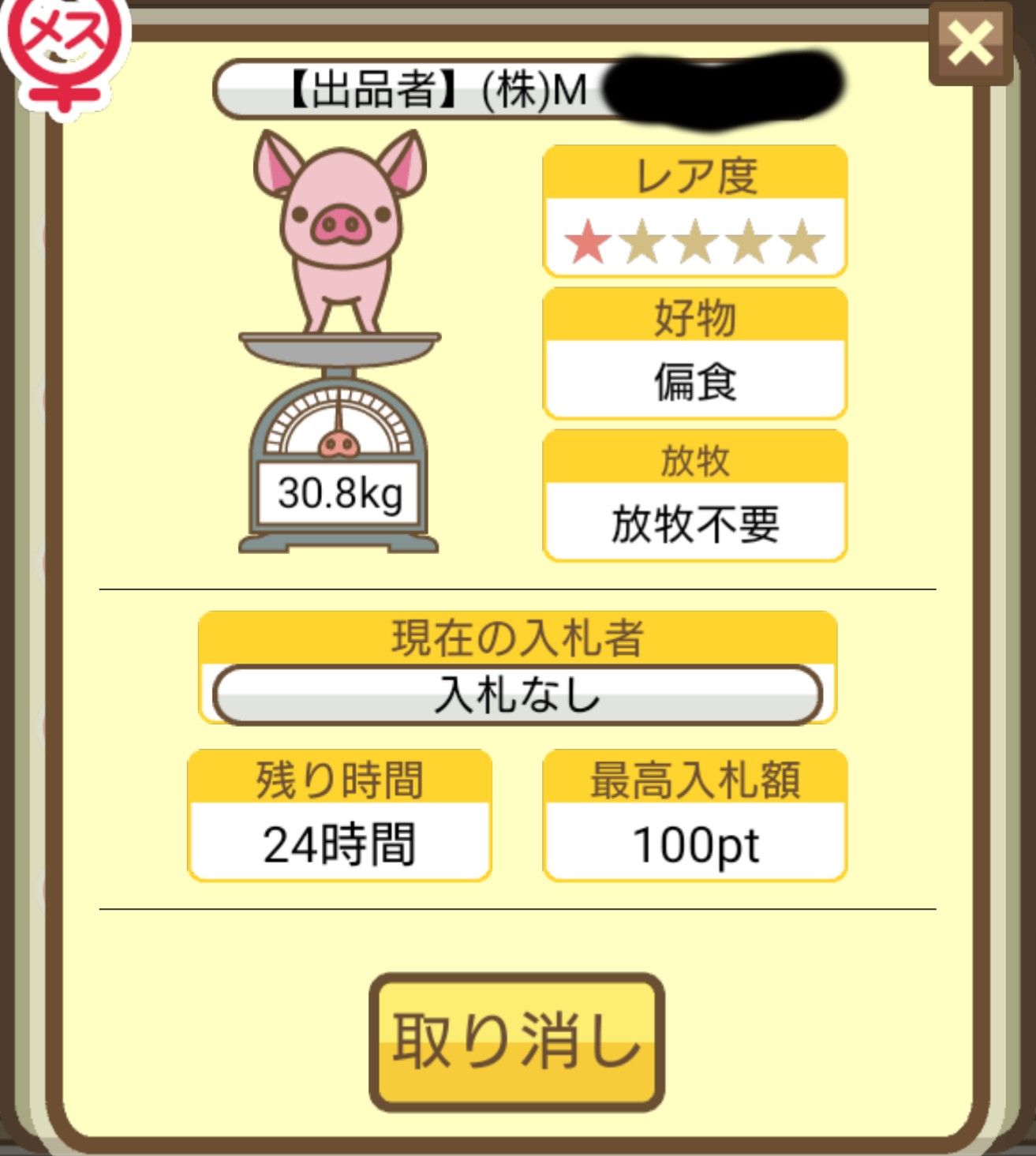Close the auction detail dialog

point(971,43)
